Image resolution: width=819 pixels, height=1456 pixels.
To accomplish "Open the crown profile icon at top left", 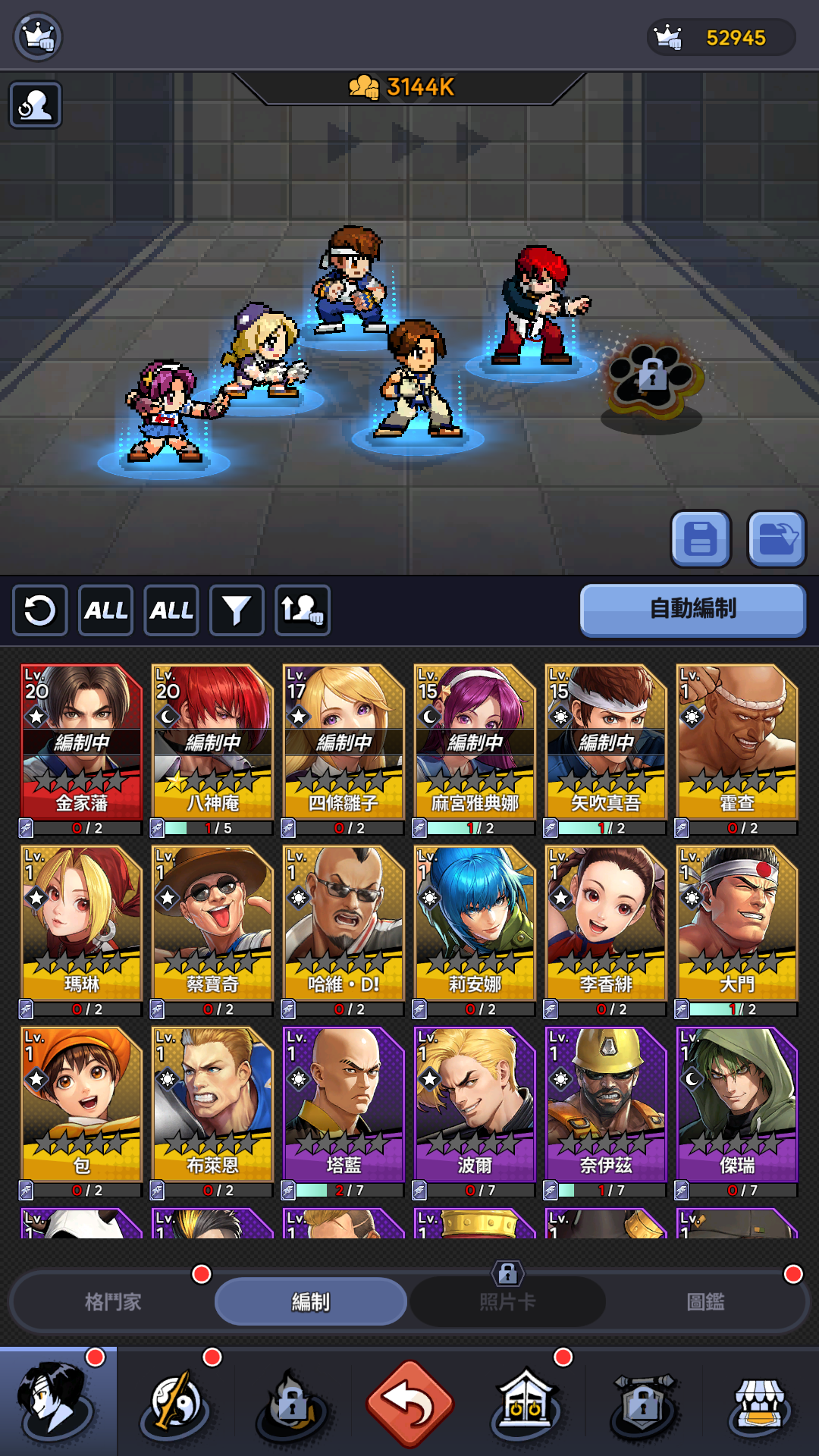I will point(38,36).
